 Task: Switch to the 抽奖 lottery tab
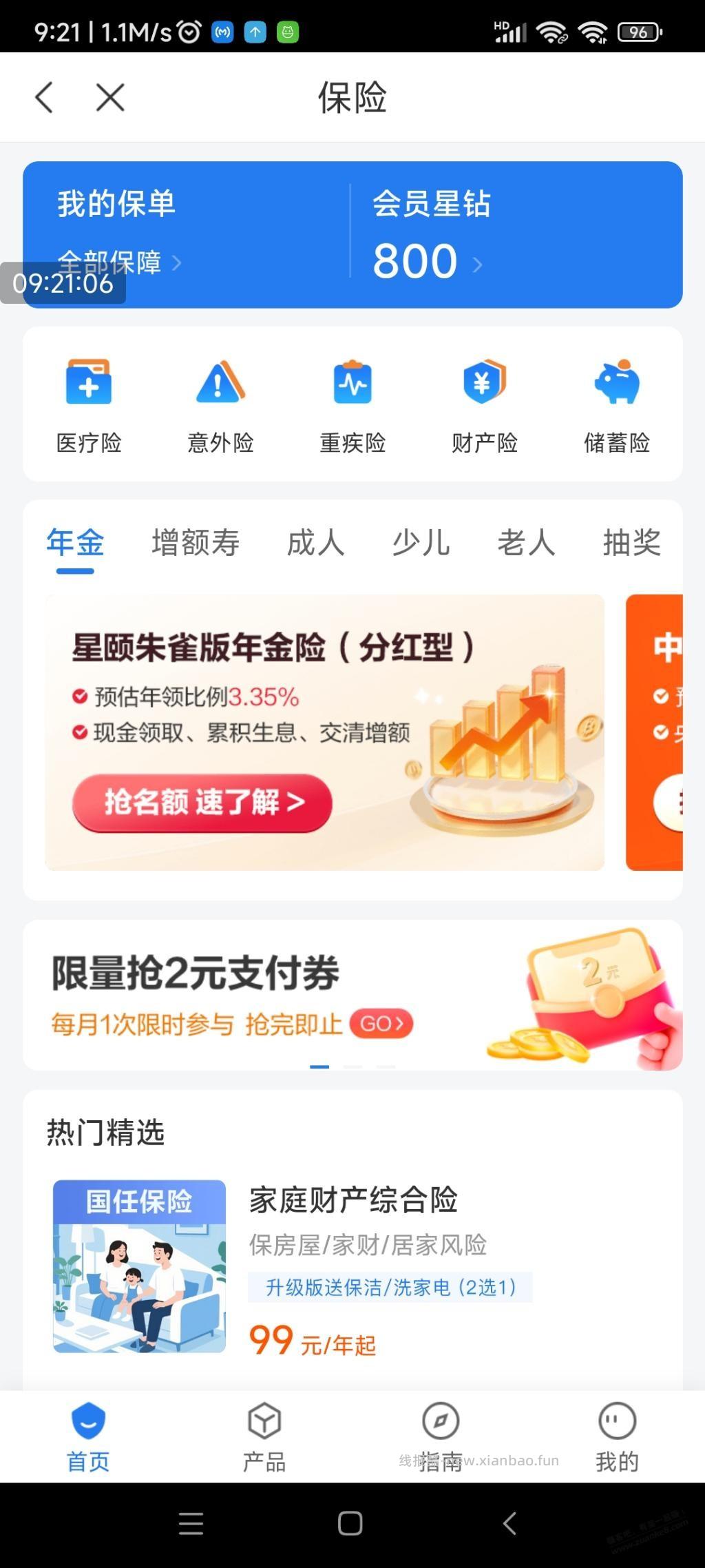(x=631, y=544)
